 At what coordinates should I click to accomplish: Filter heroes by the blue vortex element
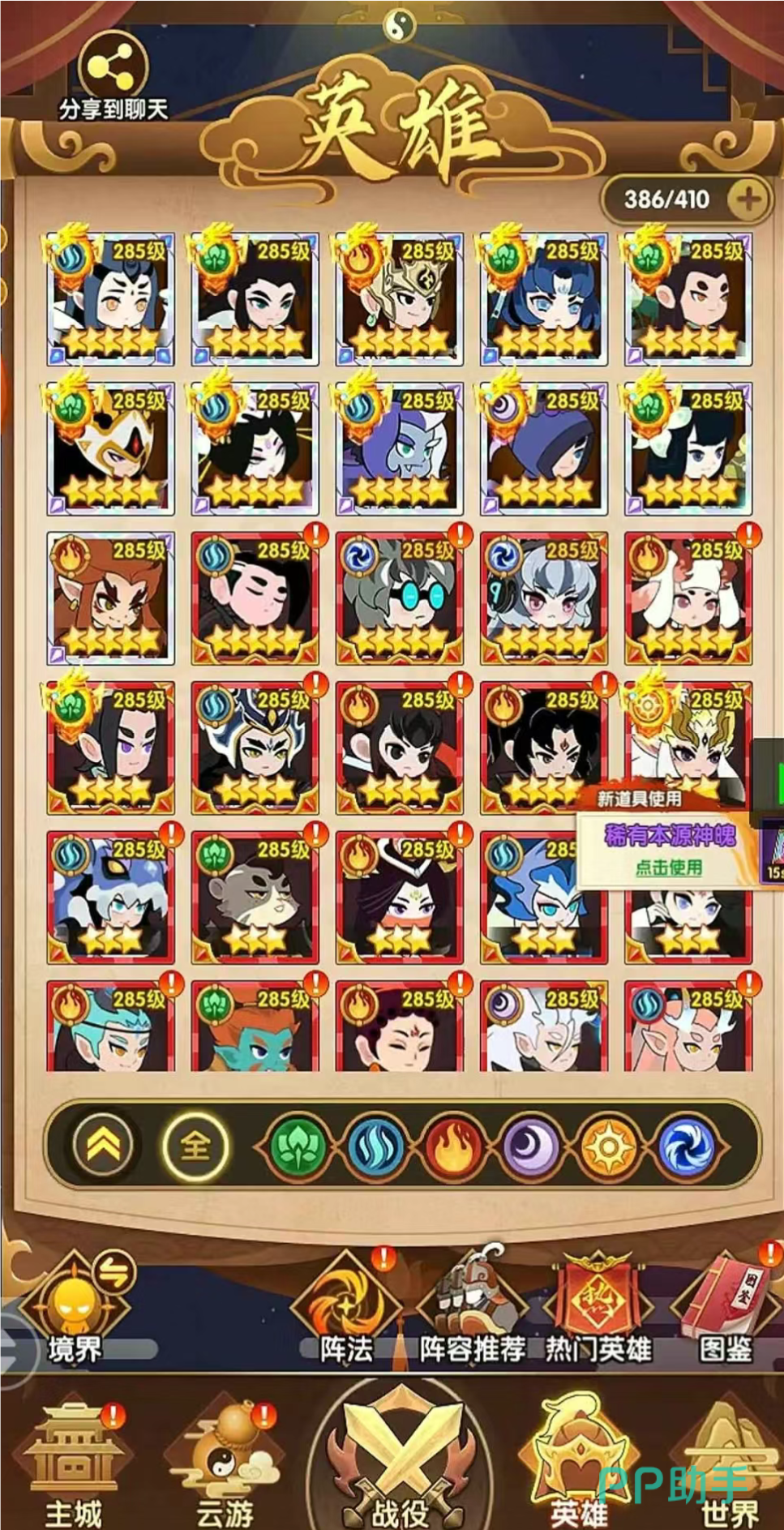pyautogui.click(x=686, y=1147)
